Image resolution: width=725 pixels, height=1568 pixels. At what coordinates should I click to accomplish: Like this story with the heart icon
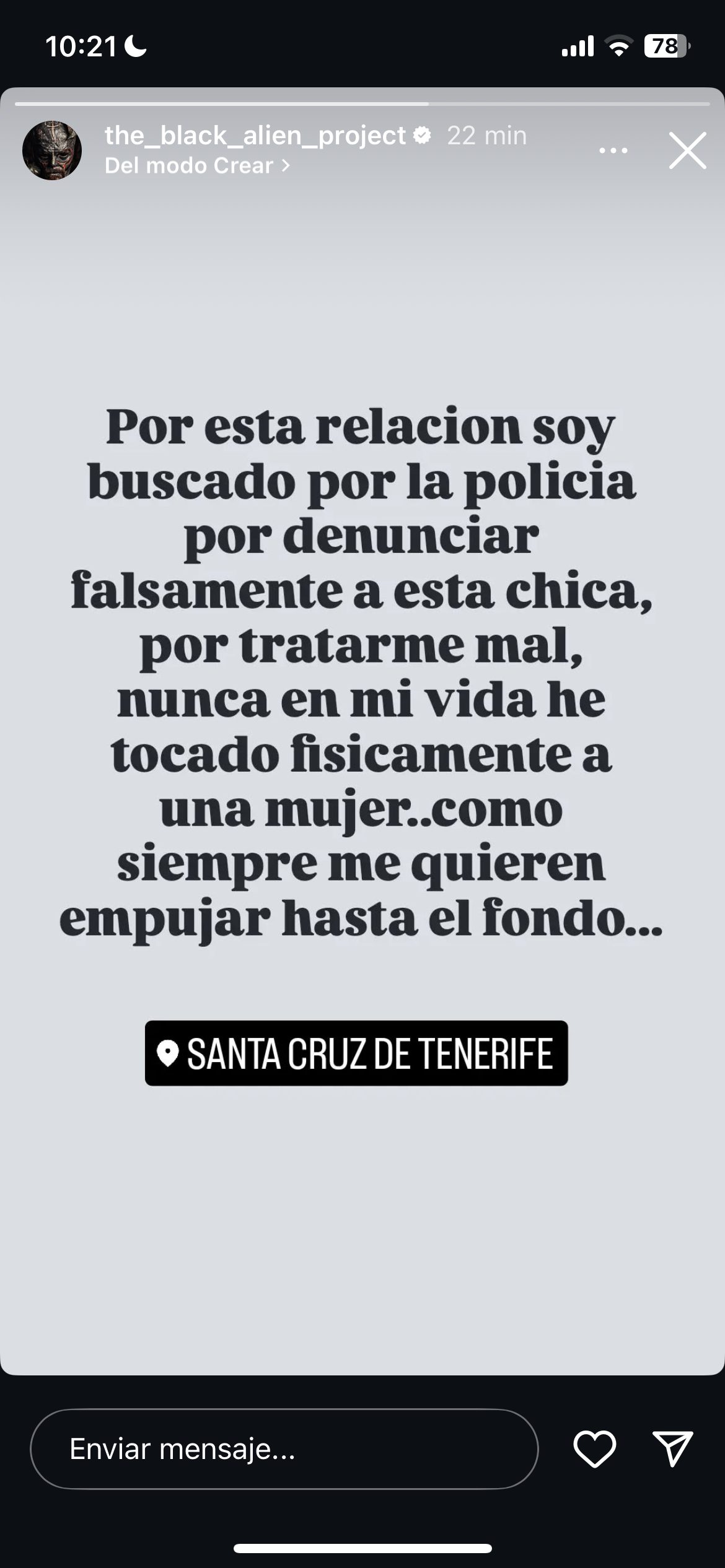(594, 1449)
